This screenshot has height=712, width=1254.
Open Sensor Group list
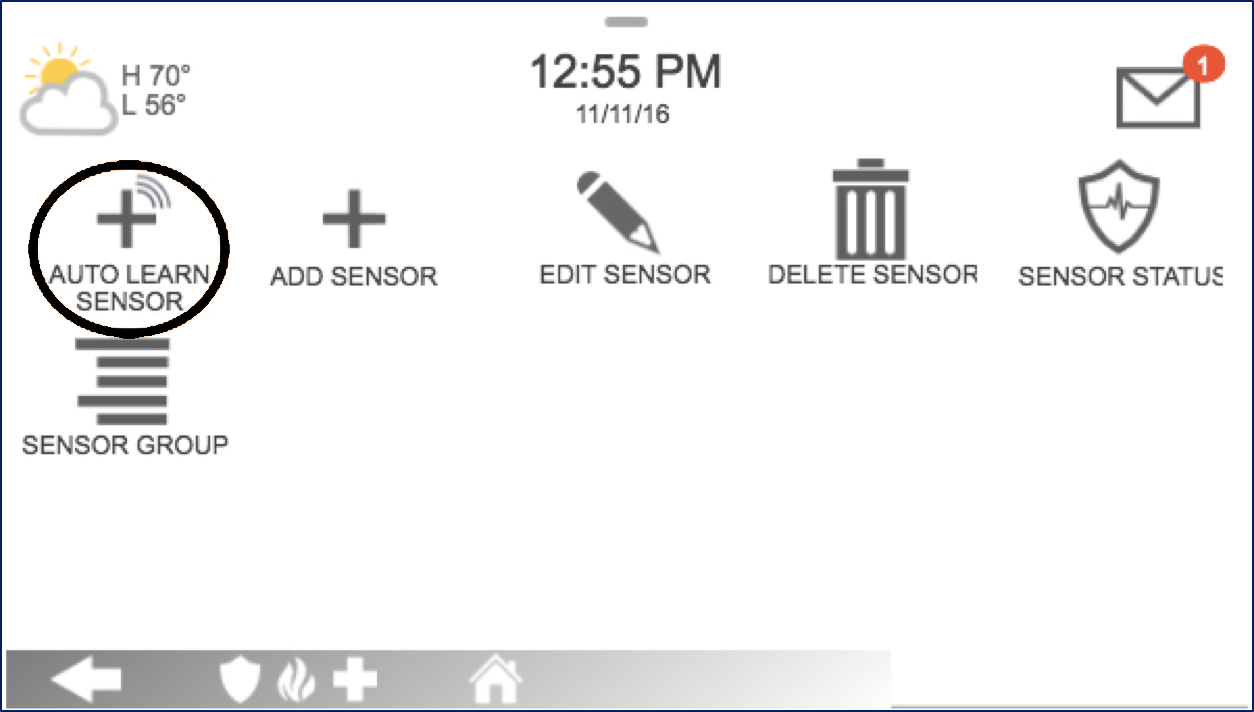pyautogui.click(x=125, y=396)
